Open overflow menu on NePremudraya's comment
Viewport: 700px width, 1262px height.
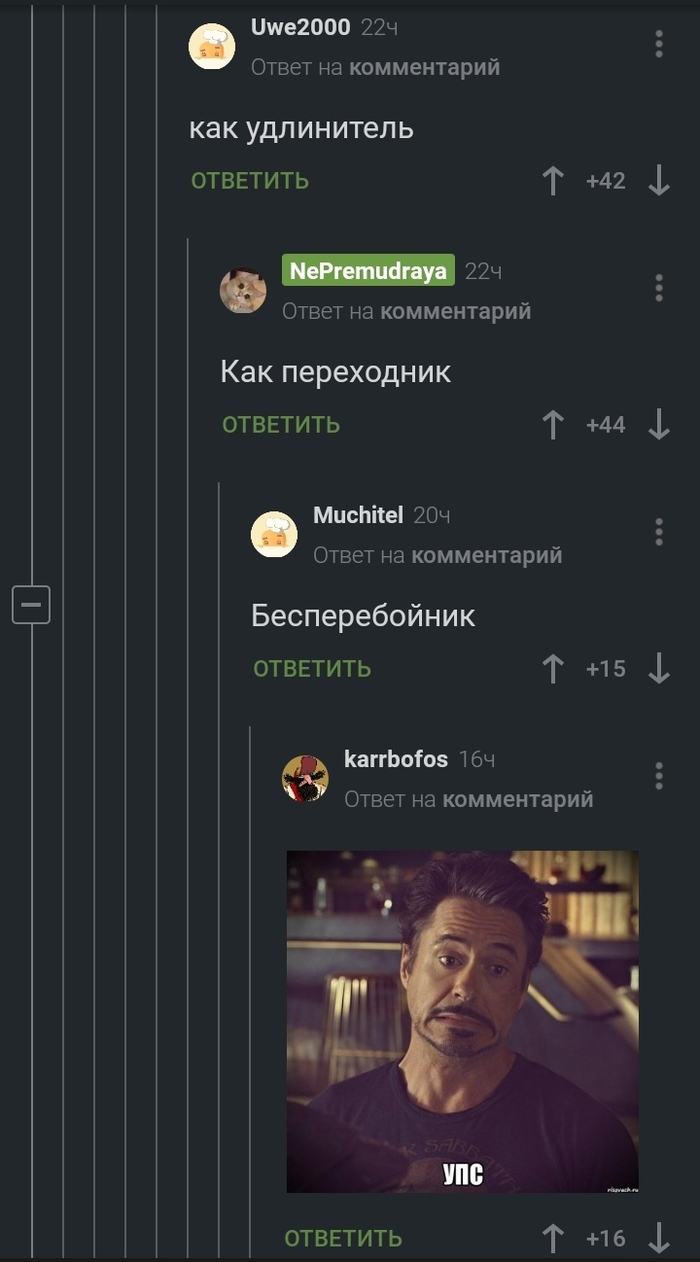tap(659, 288)
